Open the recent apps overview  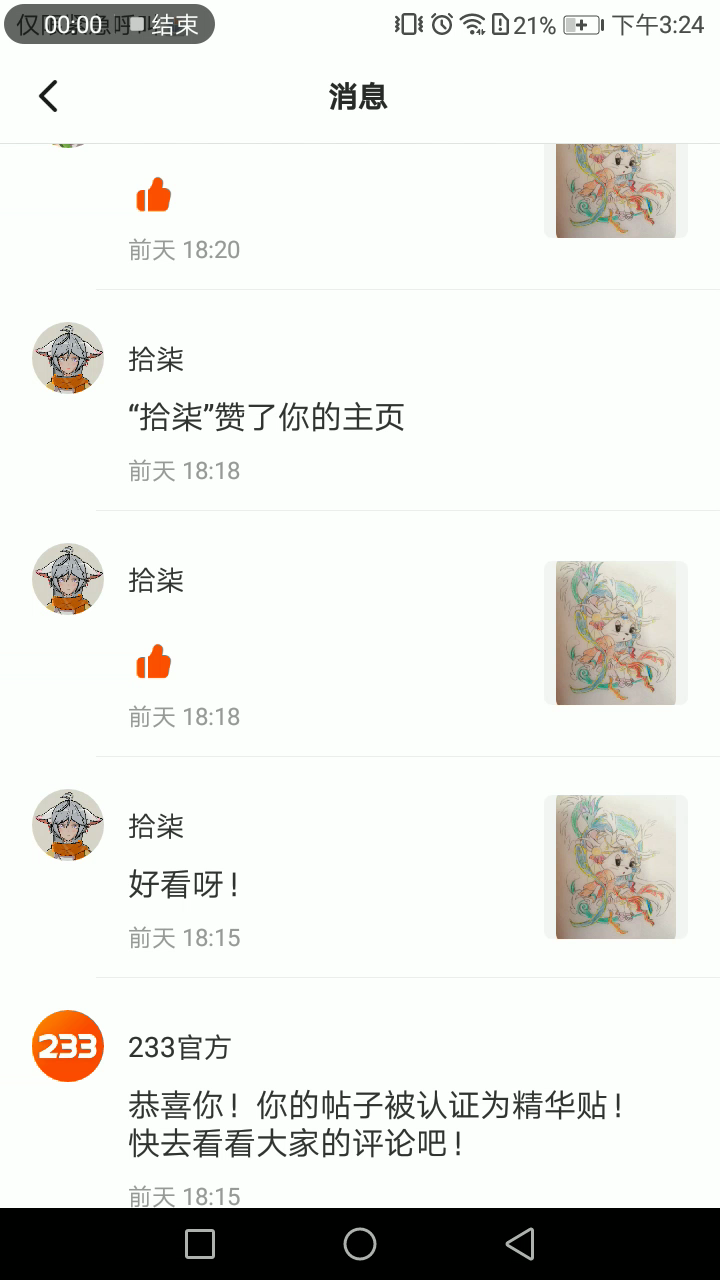tap(200, 1244)
